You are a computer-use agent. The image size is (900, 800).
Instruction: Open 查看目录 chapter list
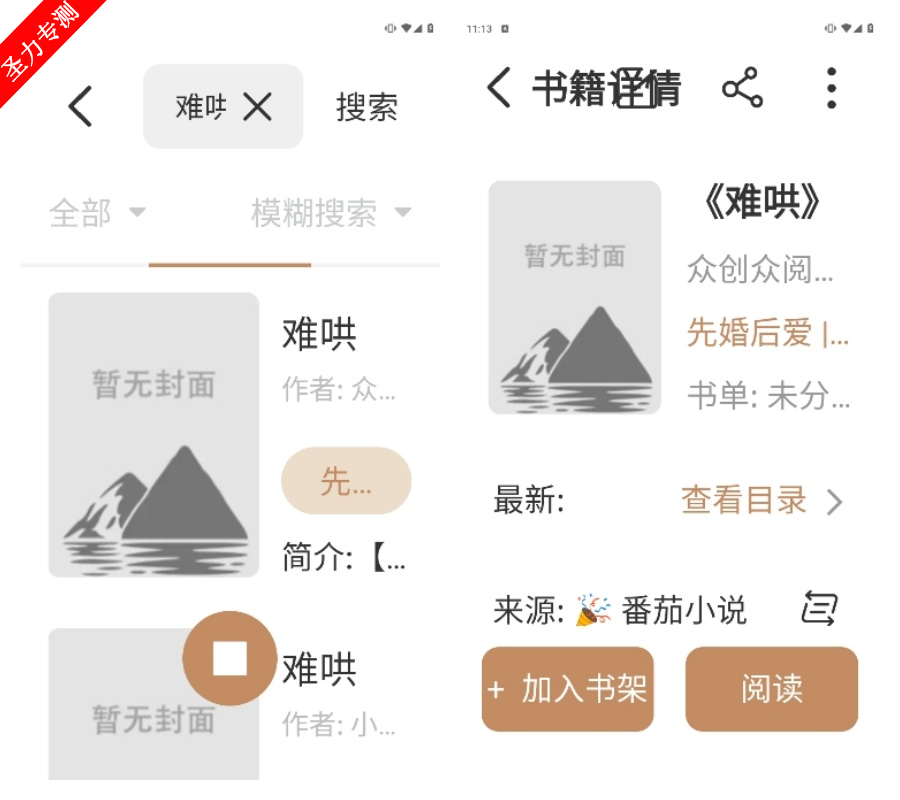[x=761, y=500]
